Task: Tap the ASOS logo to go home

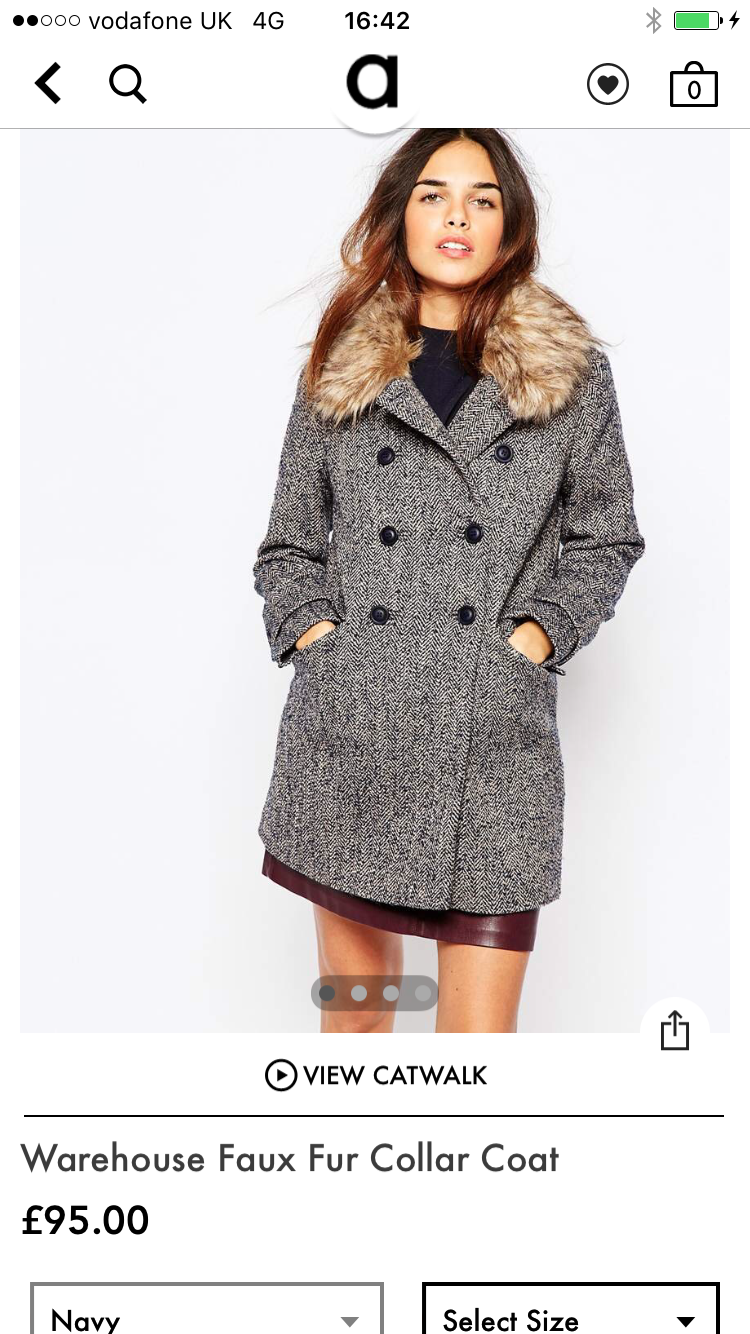Action: [x=373, y=83]
